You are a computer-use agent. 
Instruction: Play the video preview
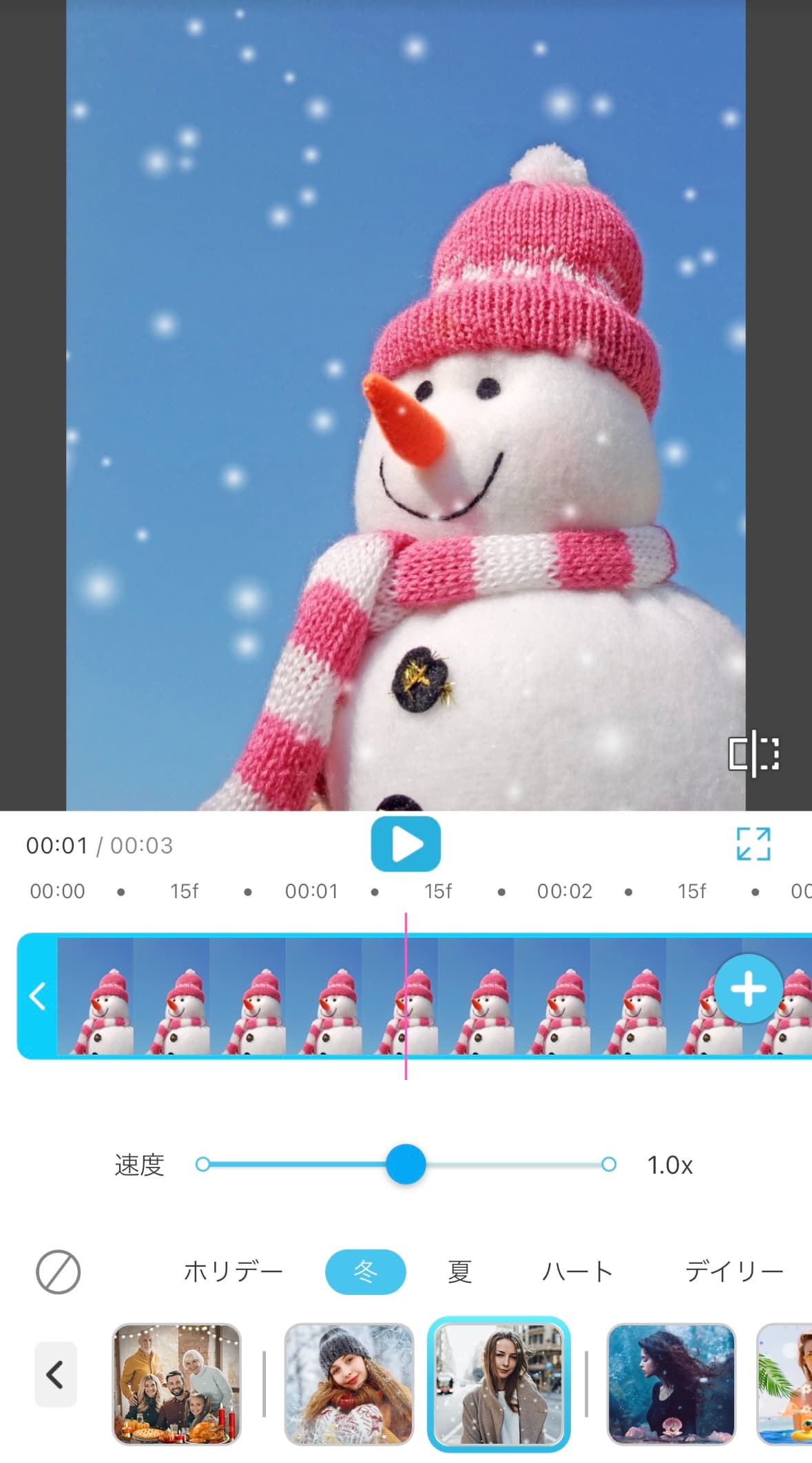coord(406,844)
